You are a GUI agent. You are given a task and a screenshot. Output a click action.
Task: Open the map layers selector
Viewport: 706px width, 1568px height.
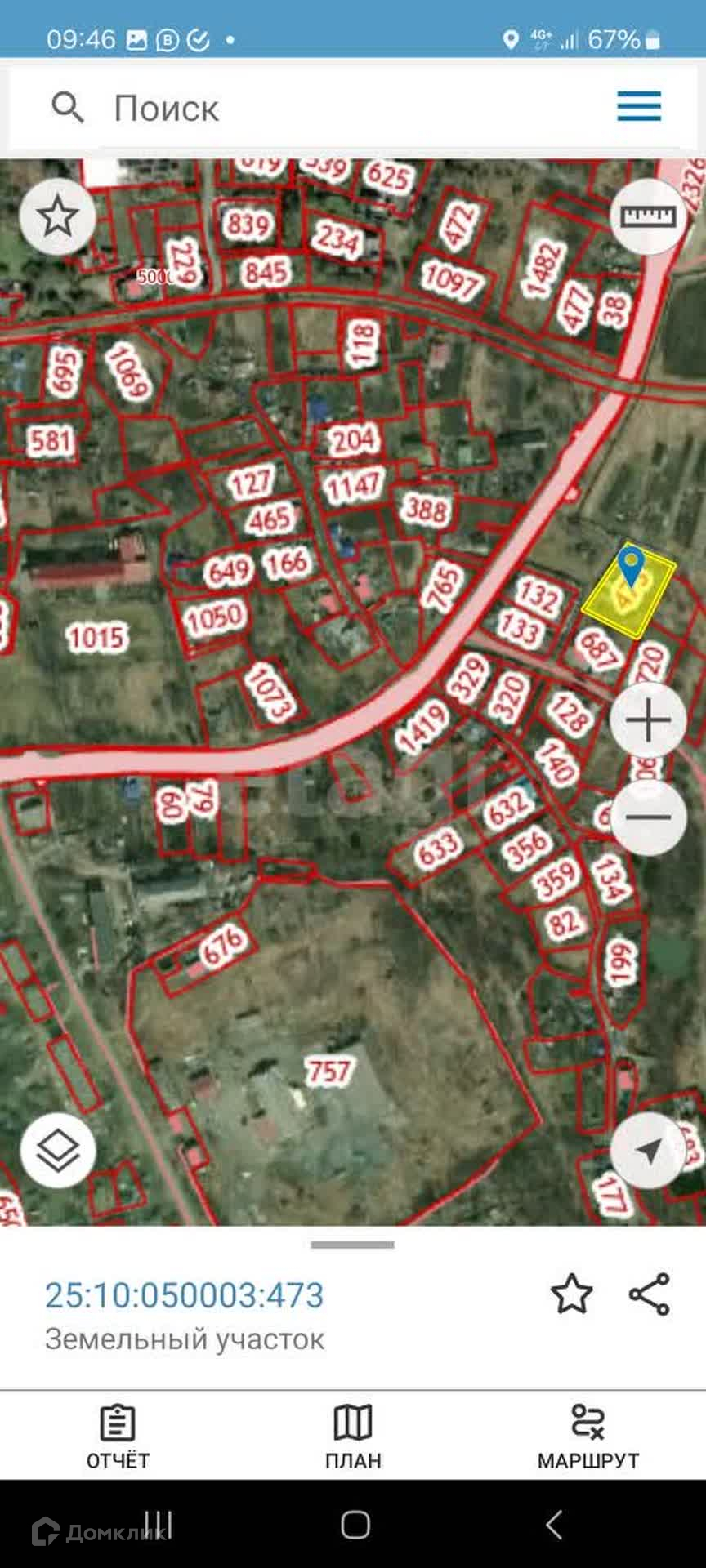58,1151
